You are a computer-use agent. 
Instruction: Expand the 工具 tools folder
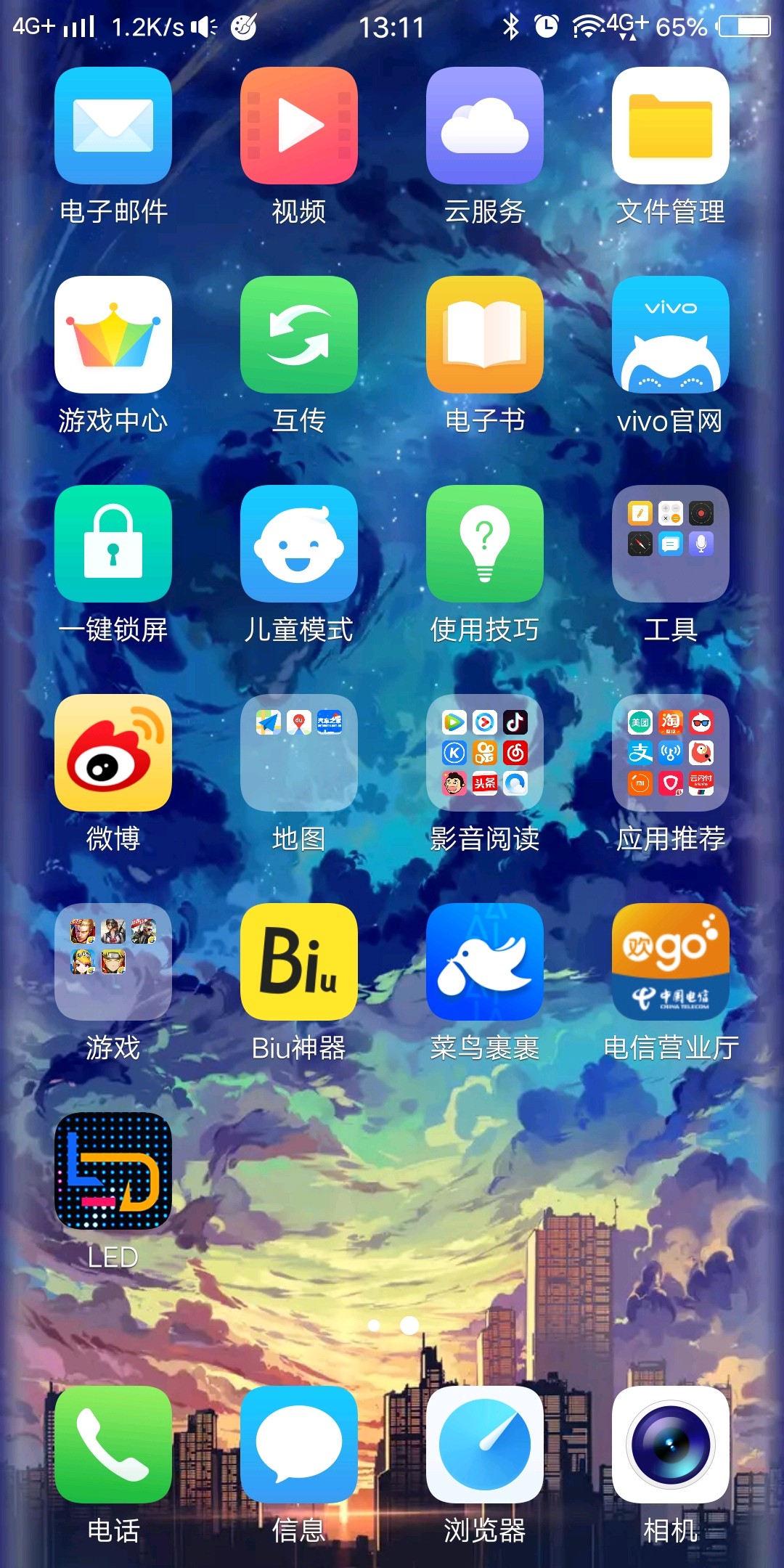tap(671, 544)
